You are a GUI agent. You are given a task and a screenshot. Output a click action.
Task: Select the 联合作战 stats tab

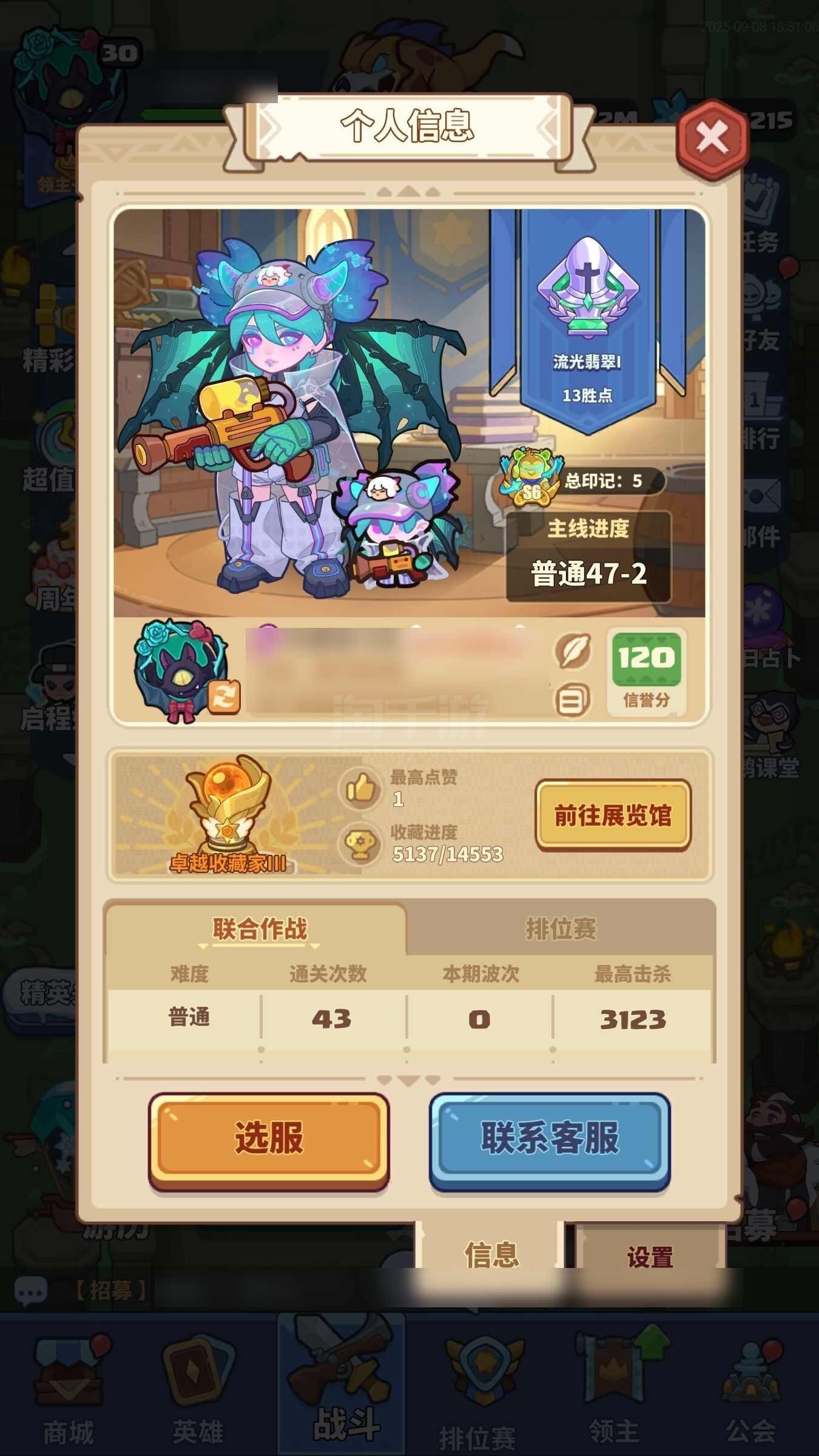260,929
